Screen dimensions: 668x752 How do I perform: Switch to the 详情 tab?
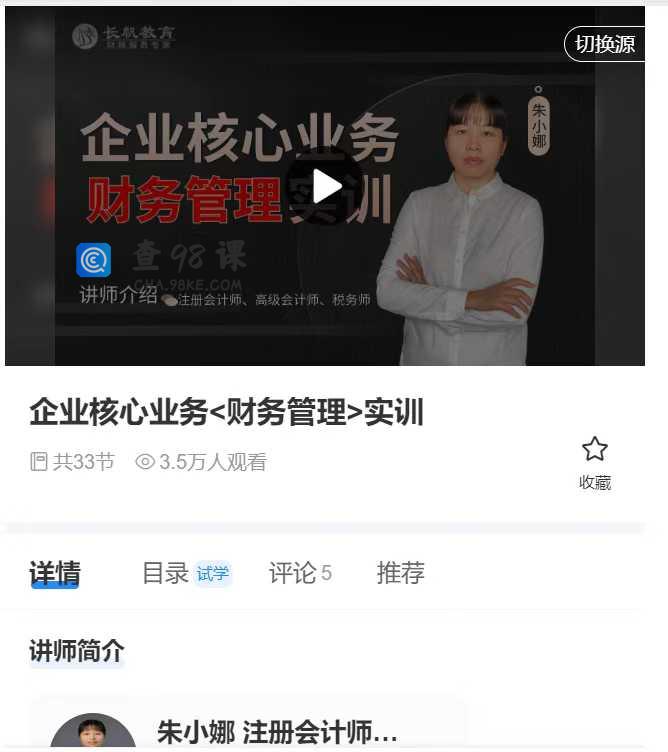pos(55,573)
